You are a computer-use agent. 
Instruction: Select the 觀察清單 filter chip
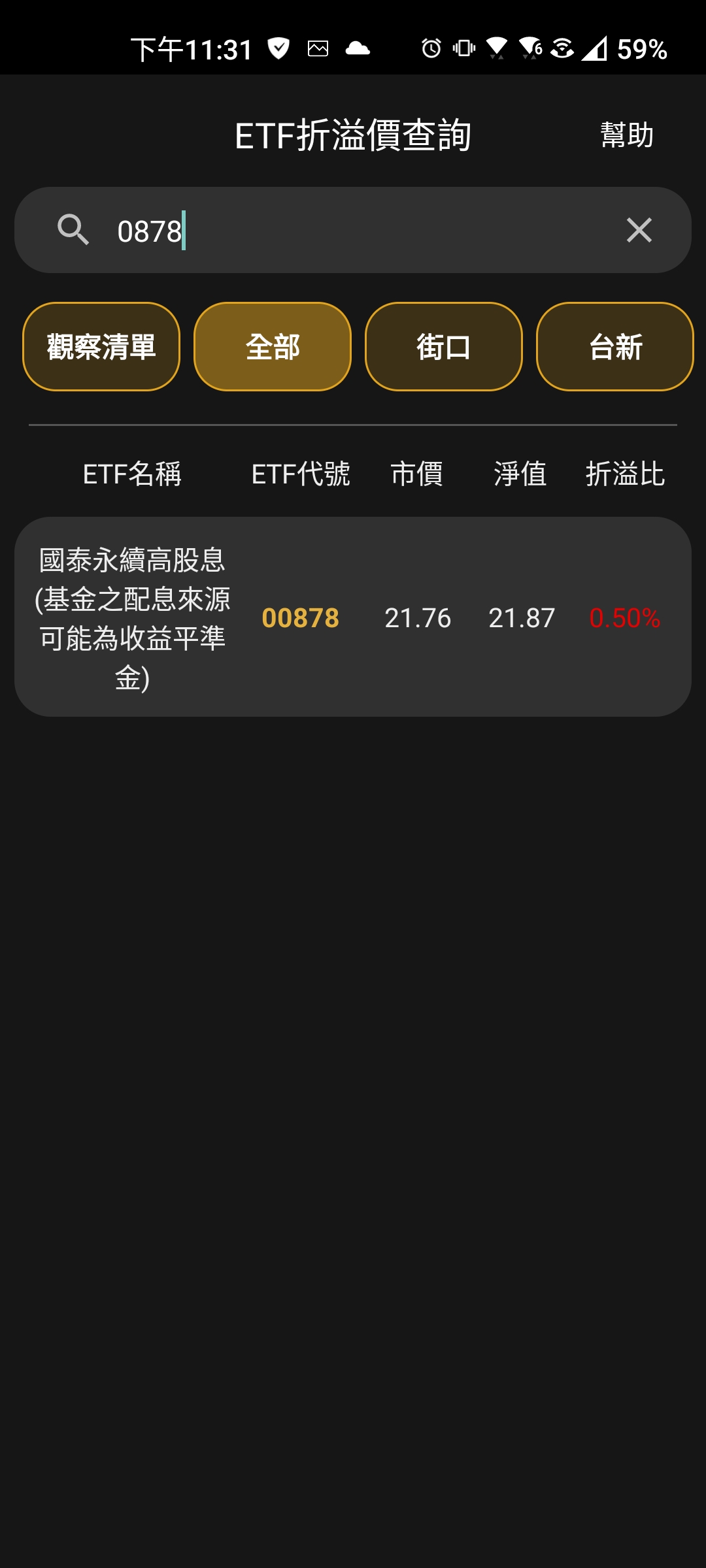coord(101,346)
